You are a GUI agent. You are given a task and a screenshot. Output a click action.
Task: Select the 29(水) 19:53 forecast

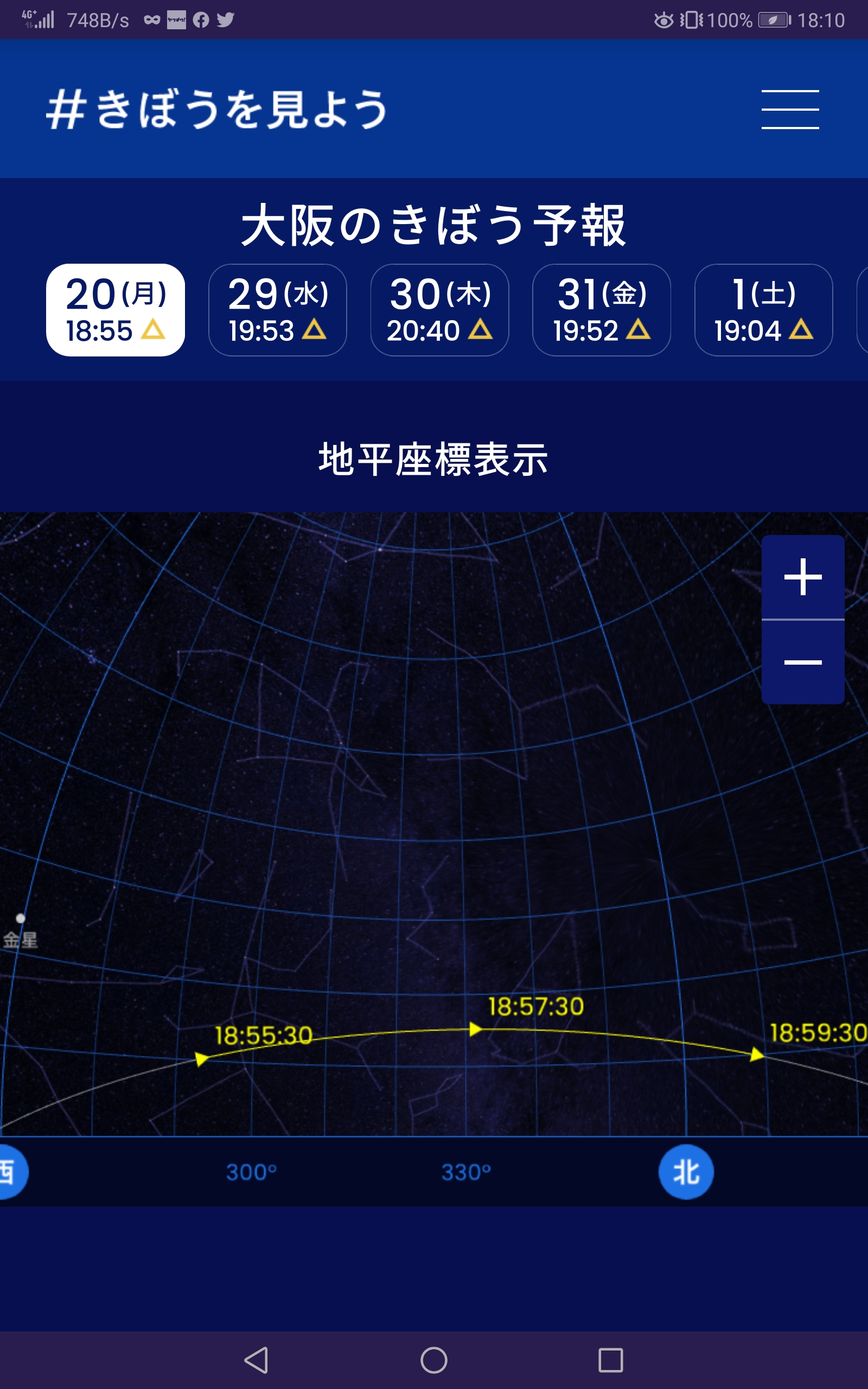(x=277, y=310)
